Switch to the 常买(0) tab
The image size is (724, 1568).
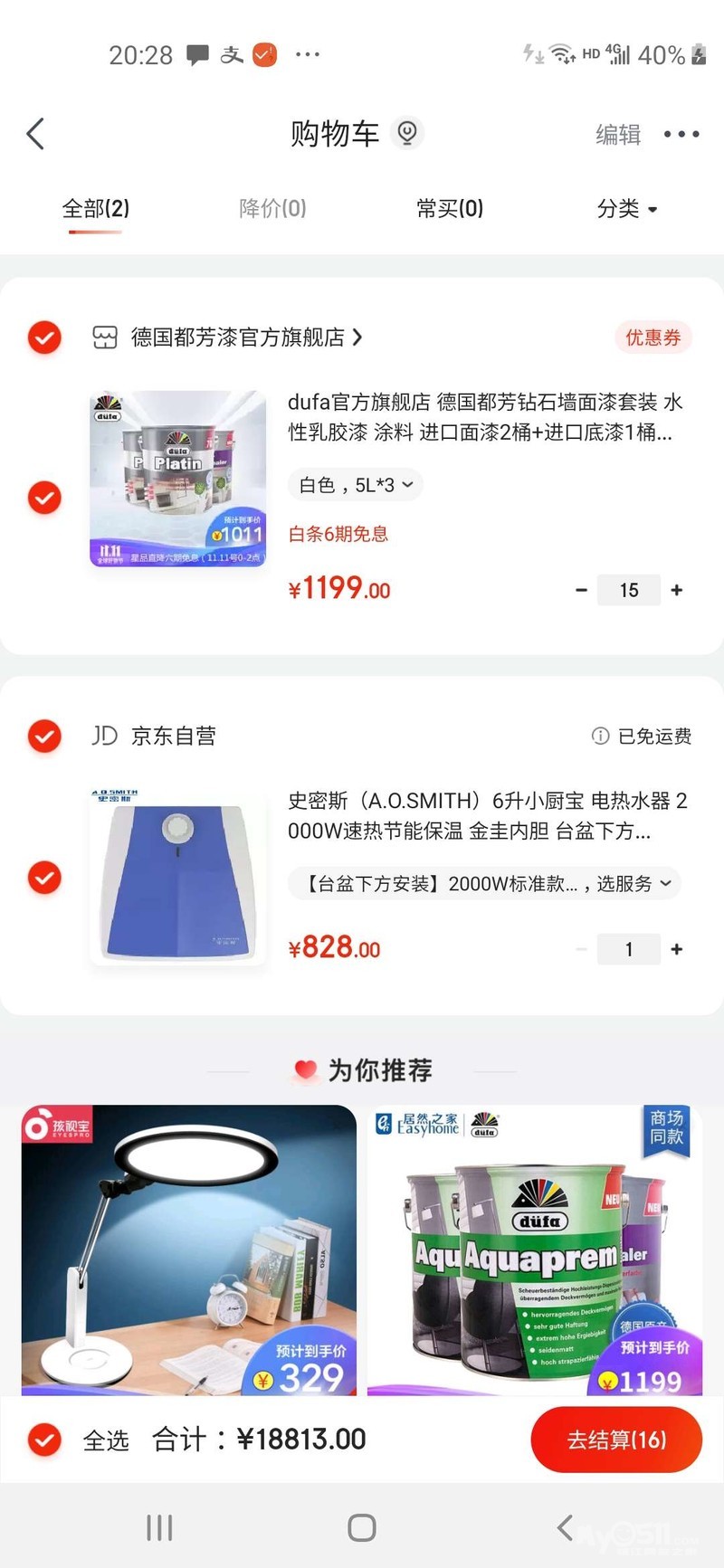coord(450,209)
